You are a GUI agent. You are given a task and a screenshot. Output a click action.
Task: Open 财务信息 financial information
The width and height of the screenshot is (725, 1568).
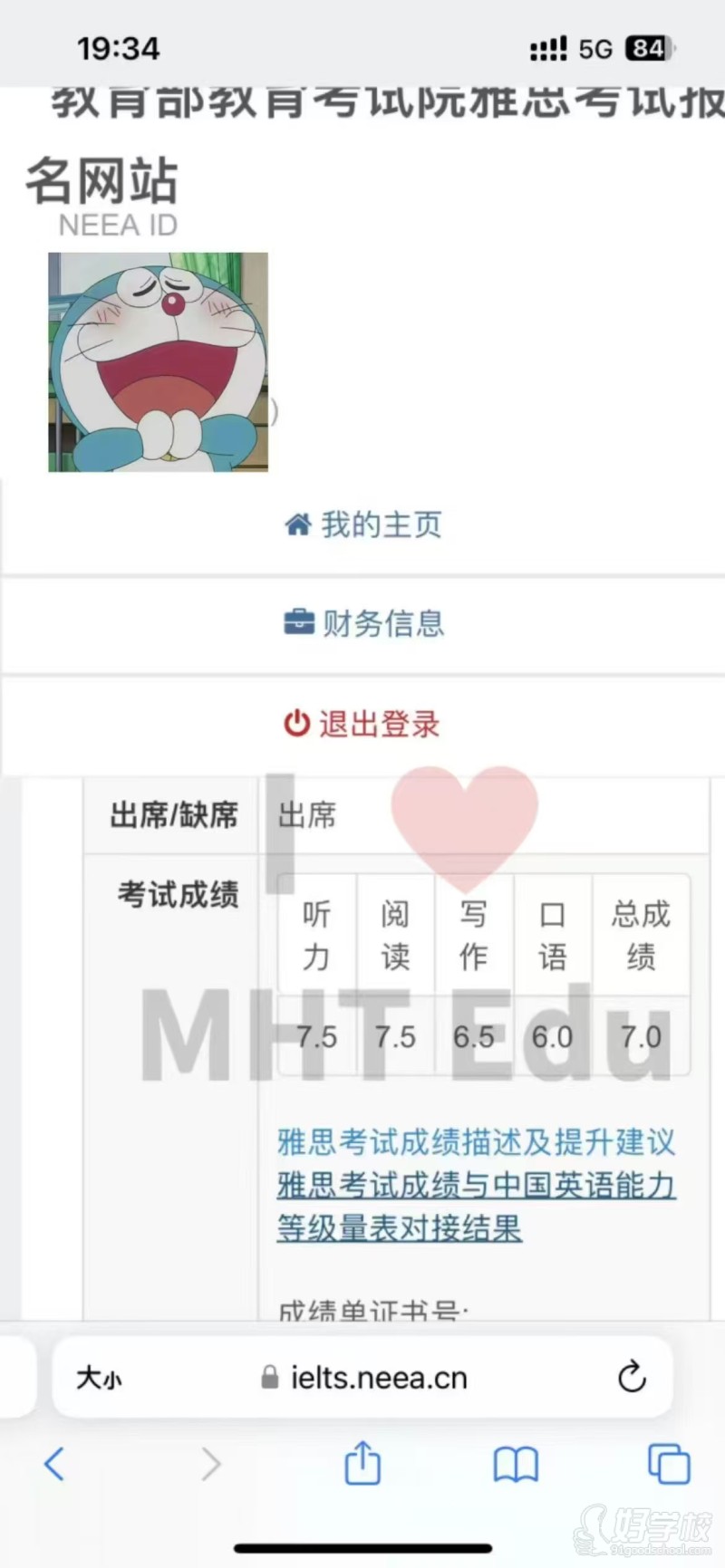(363, 623)
